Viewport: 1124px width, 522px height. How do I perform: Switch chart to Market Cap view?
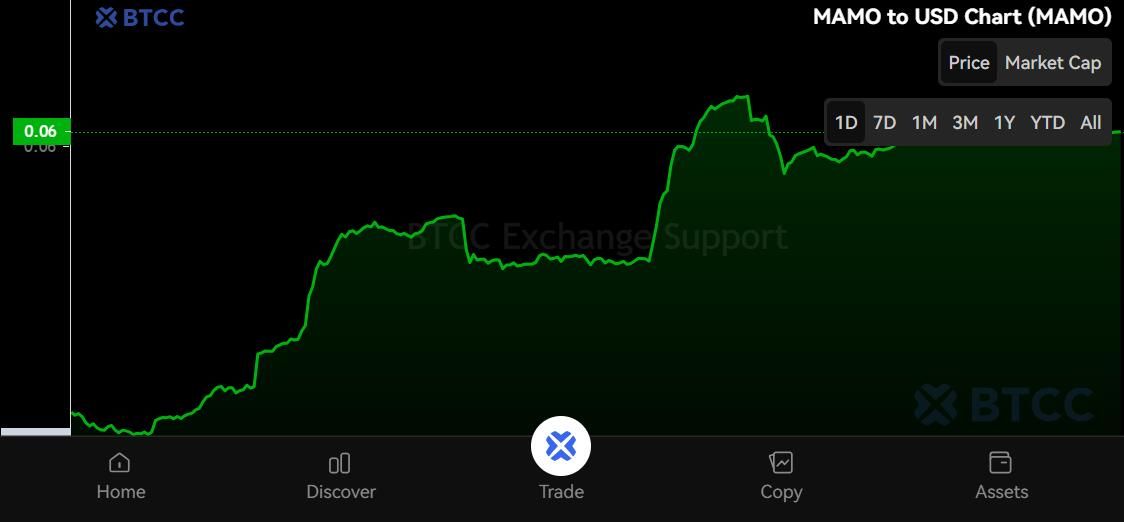pos(1052,63)
